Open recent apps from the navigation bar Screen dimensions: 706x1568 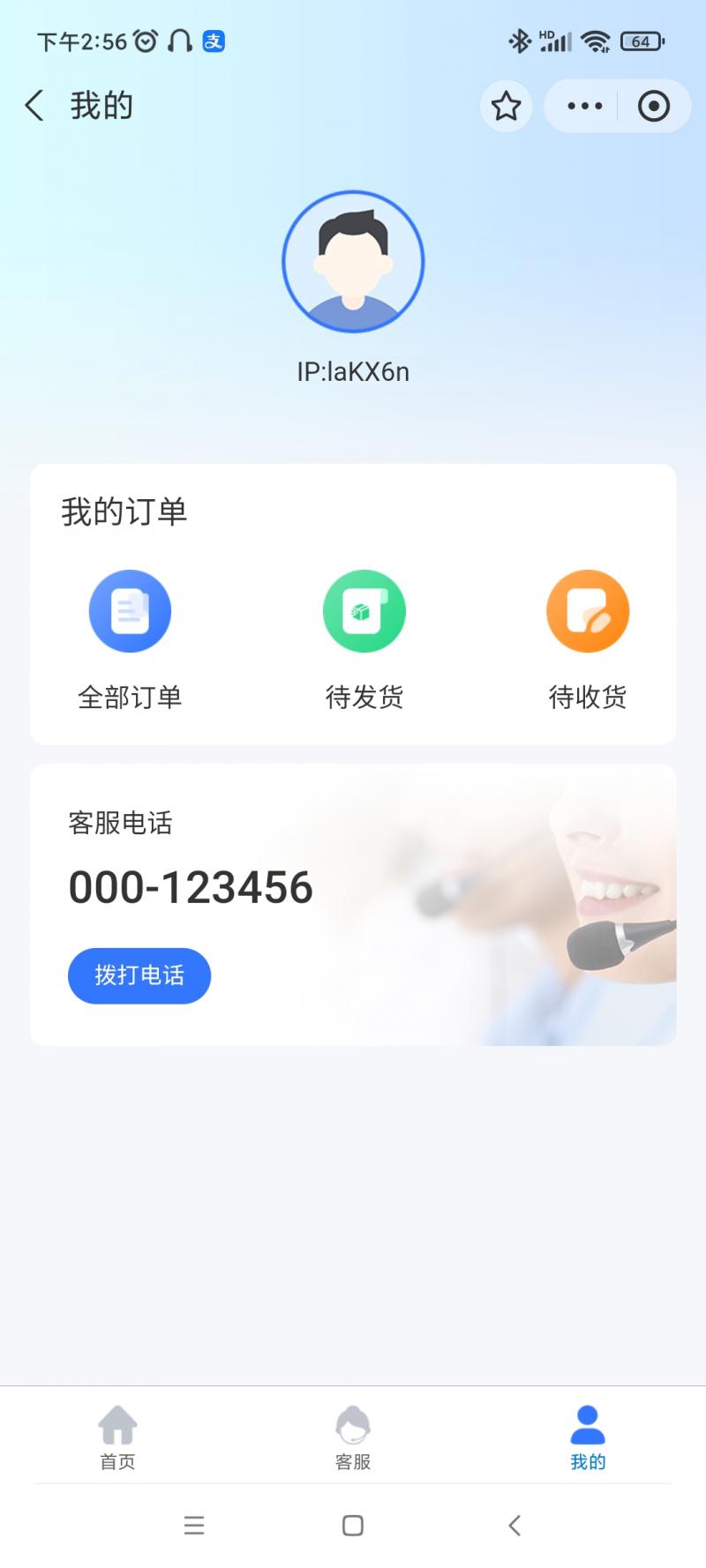(x=194, y=1526)
